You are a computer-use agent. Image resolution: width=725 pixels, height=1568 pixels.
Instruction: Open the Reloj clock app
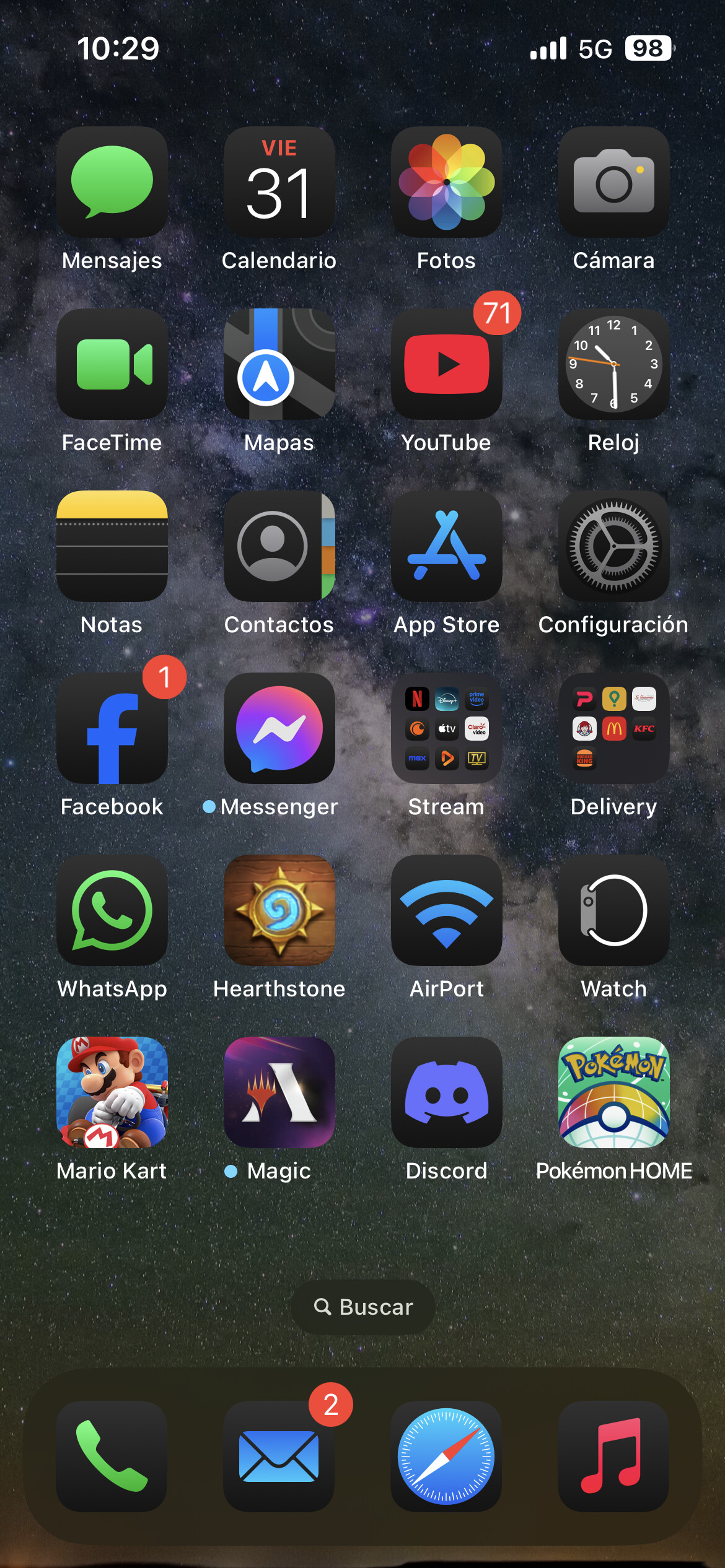tap(614, 364)
